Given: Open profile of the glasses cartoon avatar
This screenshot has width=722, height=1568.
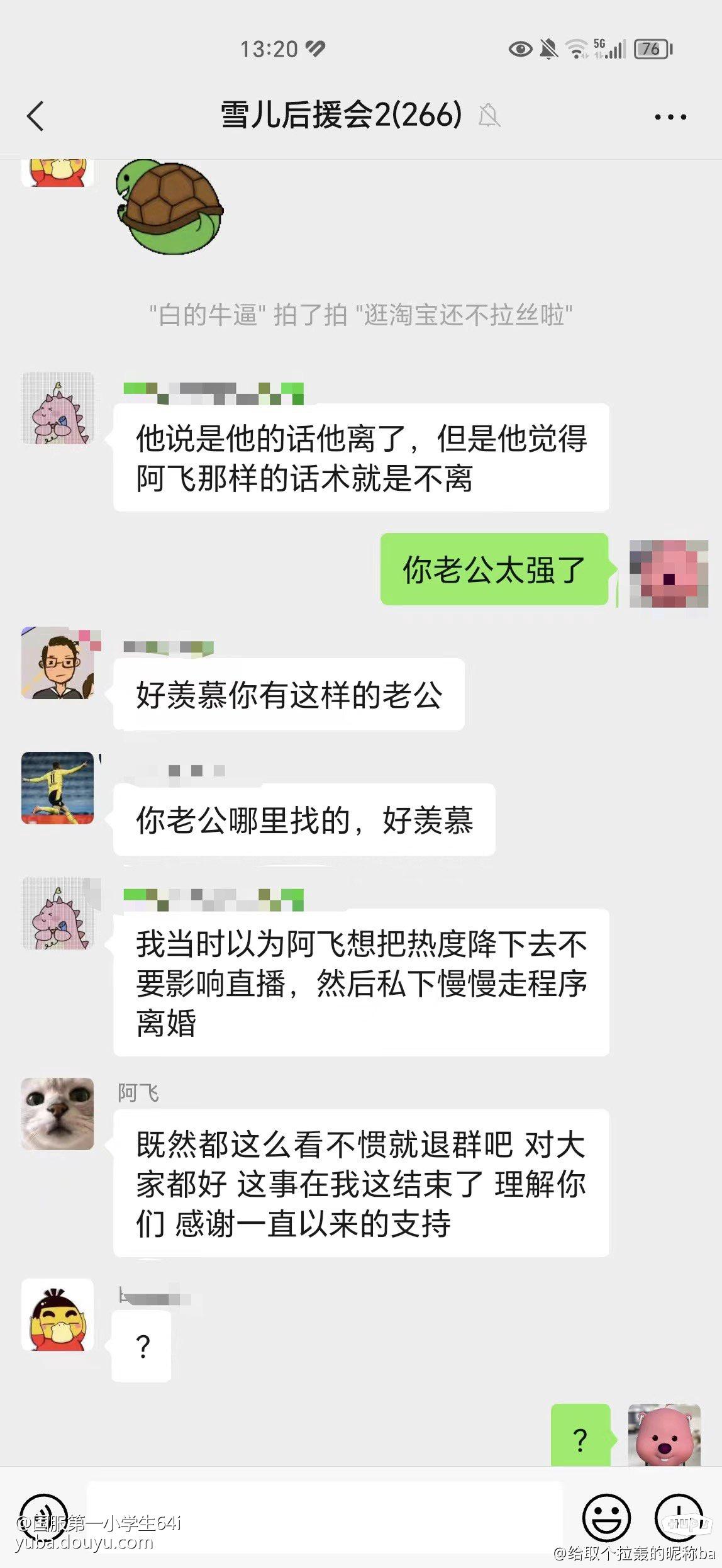Looking at the screenshot, I should click(58, 663).
